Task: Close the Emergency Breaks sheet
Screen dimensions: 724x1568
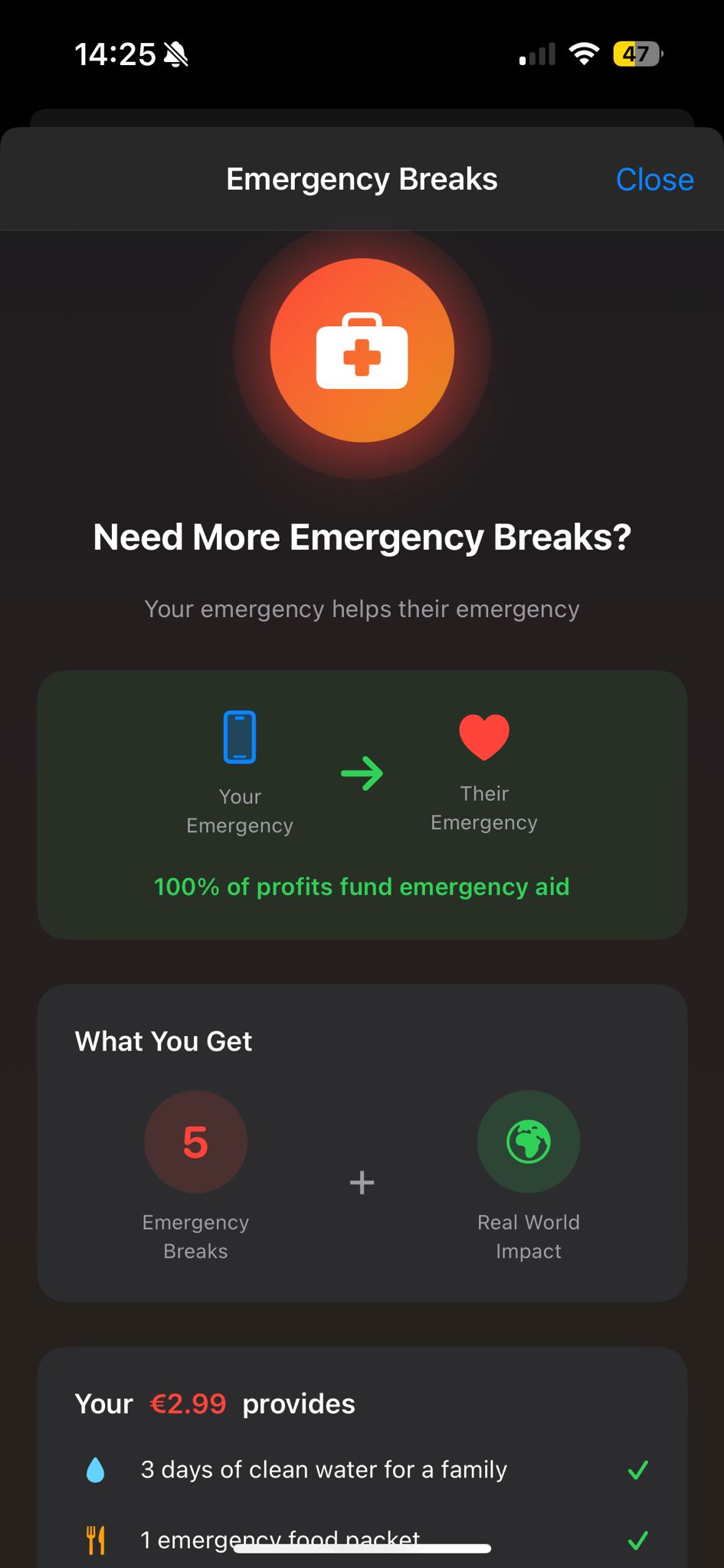Action: click(x=654, y=178)
